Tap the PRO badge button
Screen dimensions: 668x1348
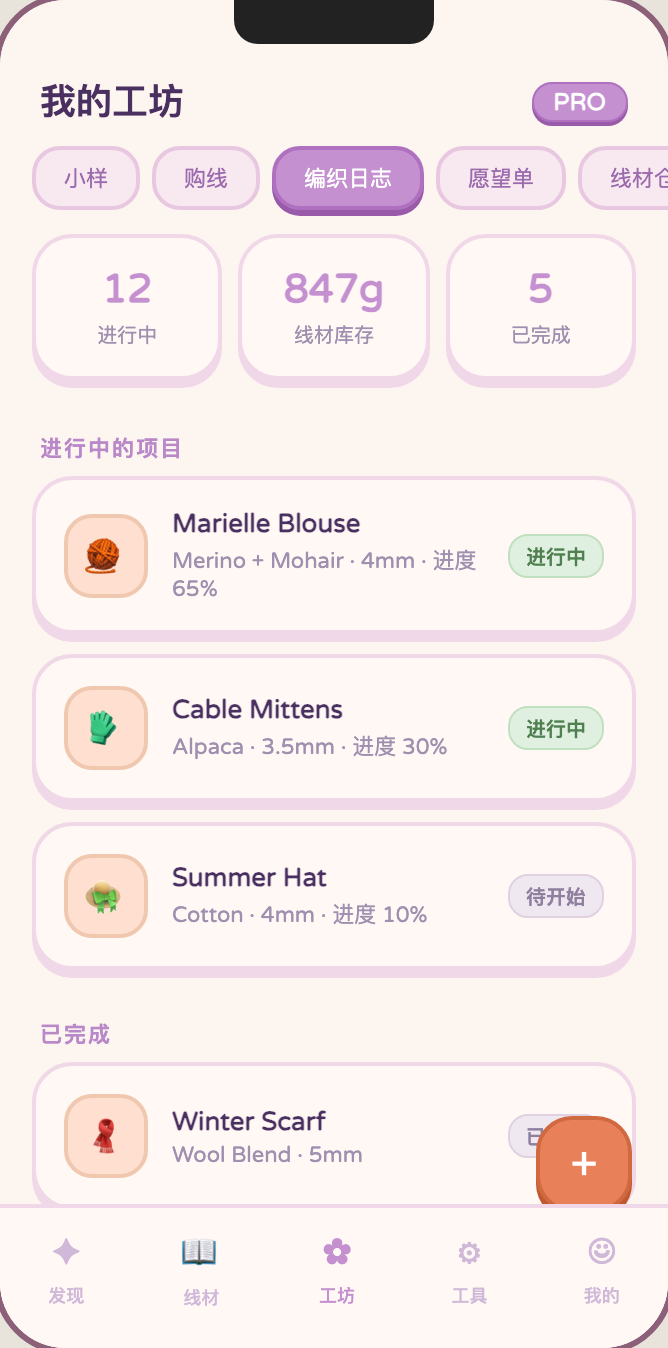(x=579, y=103)
